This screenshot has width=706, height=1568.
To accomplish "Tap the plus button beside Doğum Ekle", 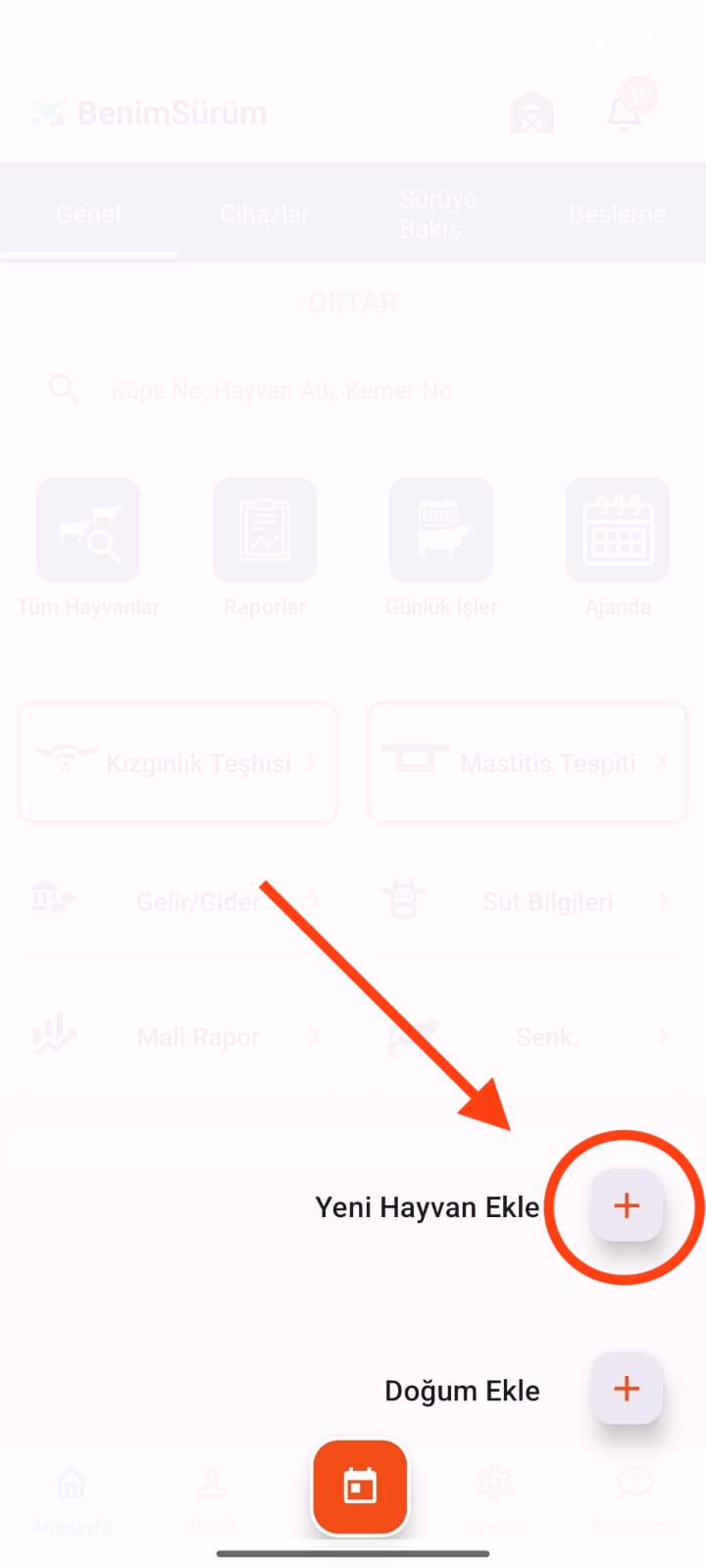I will click(627, 1388).
